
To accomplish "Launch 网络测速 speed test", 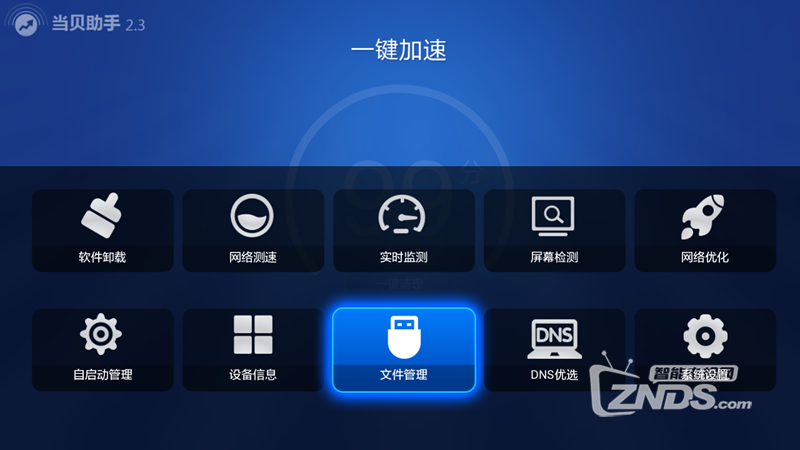I will [x=253, y=230].
